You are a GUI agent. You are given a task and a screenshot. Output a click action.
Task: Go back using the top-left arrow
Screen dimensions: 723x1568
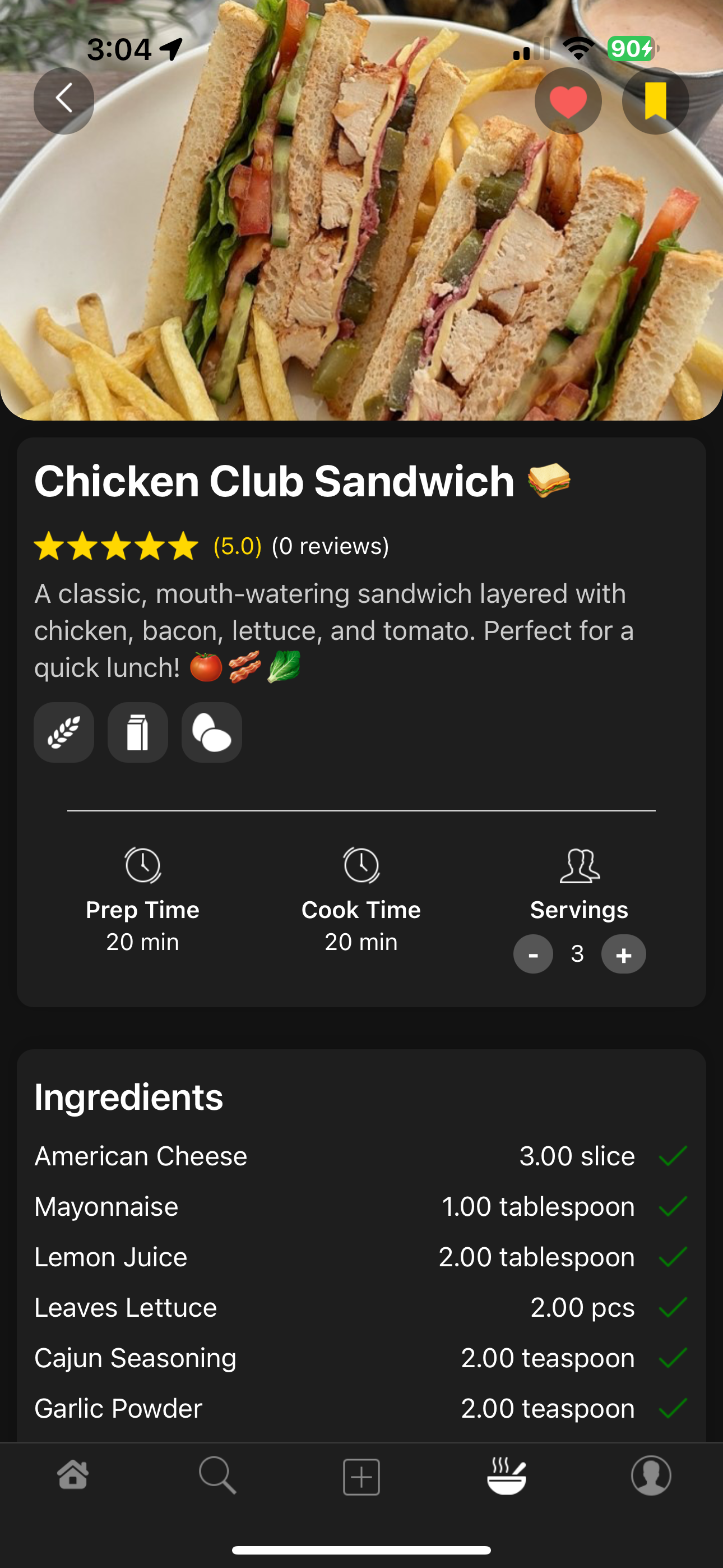click(x=64, y=100)
